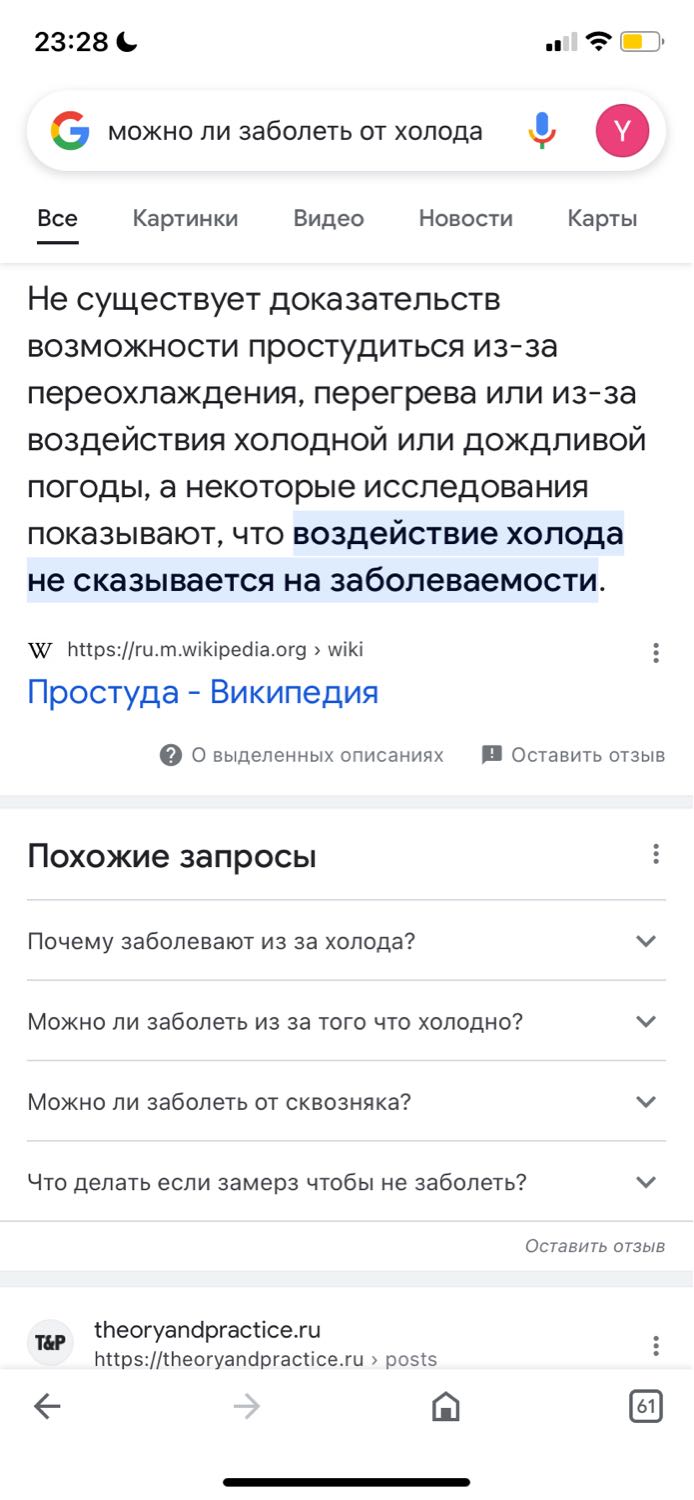694x1500 pixels.
Task: Open the Простуда - Википедия link
Action: coord(203,692)
